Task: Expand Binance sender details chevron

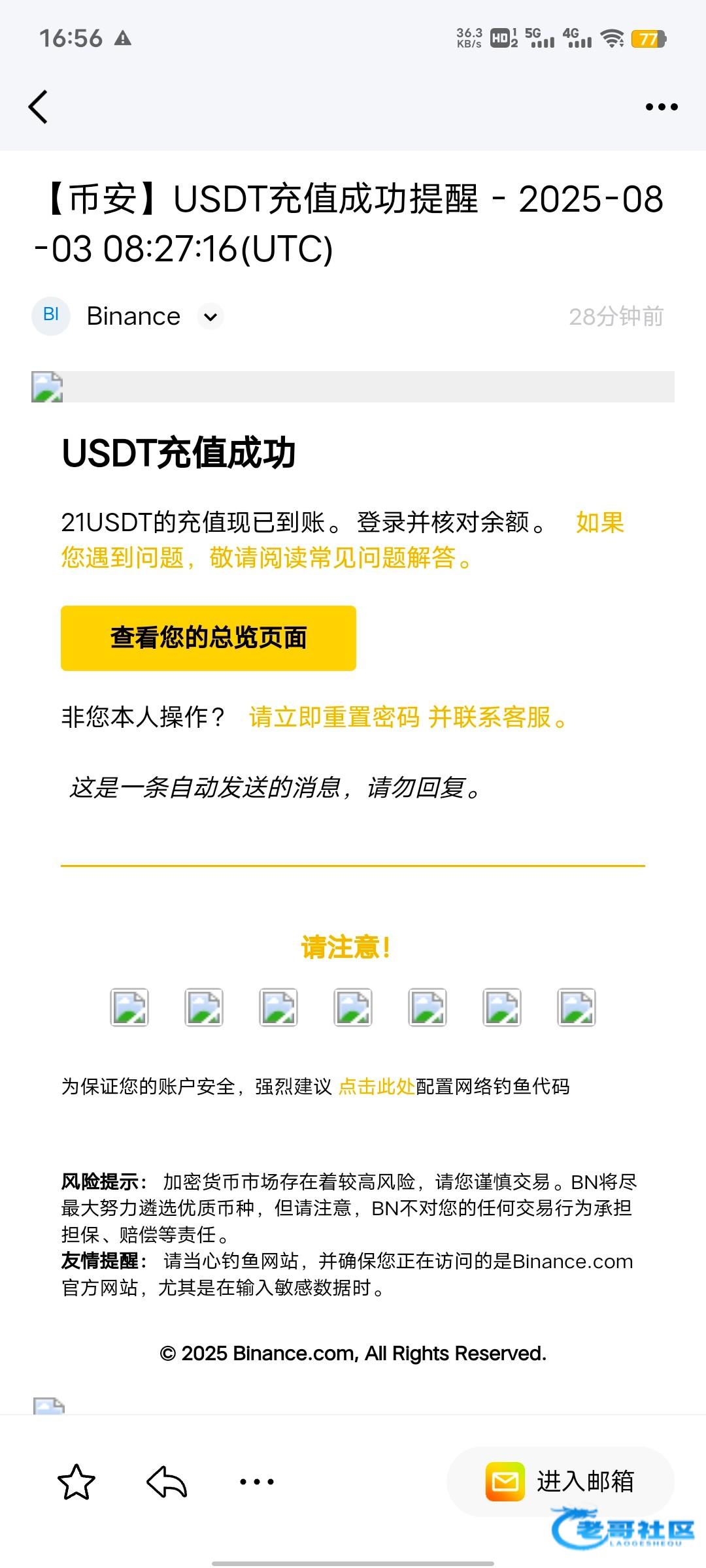Action: click(x=210, y=317)
